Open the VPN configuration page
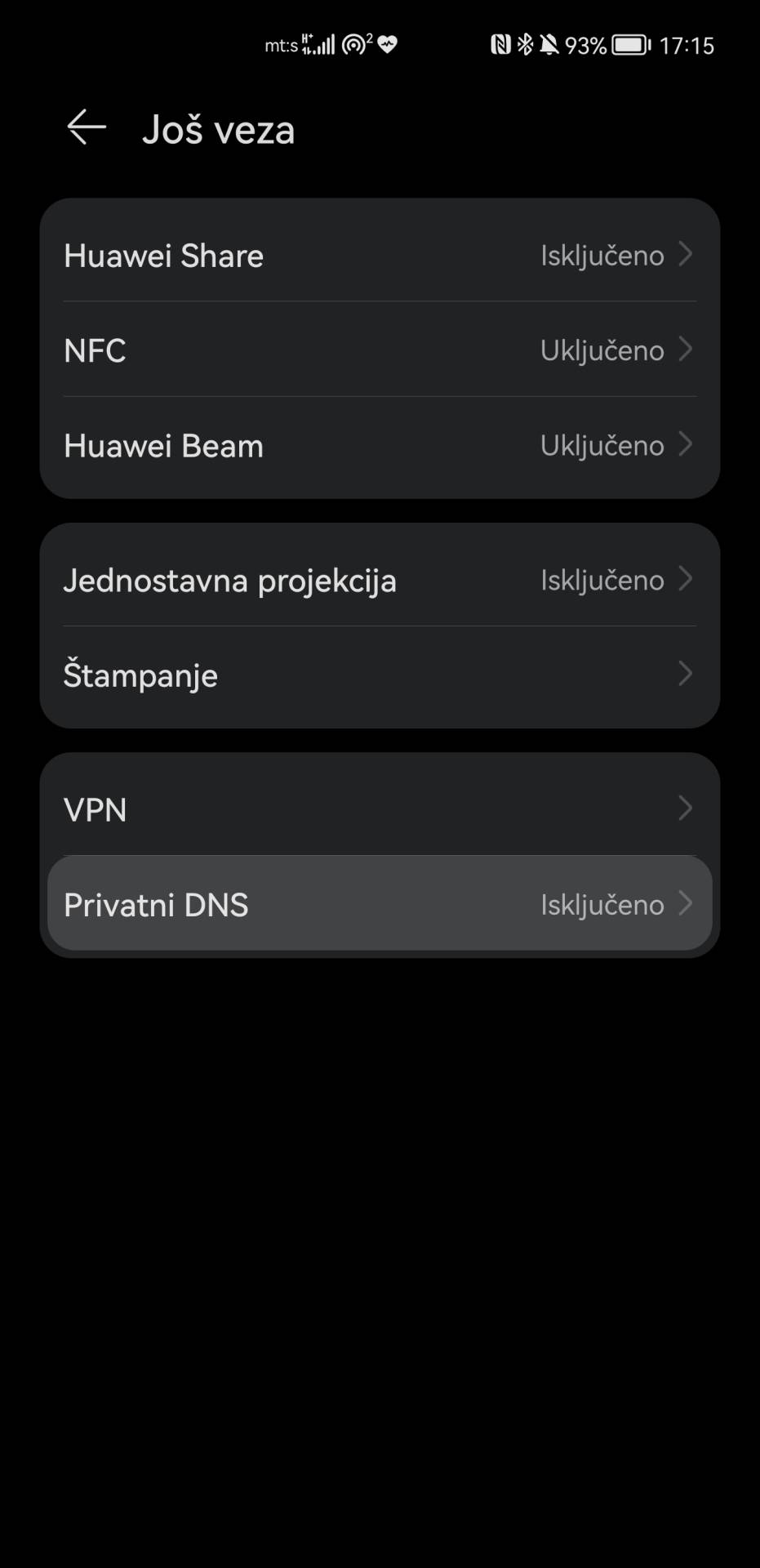The height and width of the screenshot is (1568, 760). pos(380,808)
